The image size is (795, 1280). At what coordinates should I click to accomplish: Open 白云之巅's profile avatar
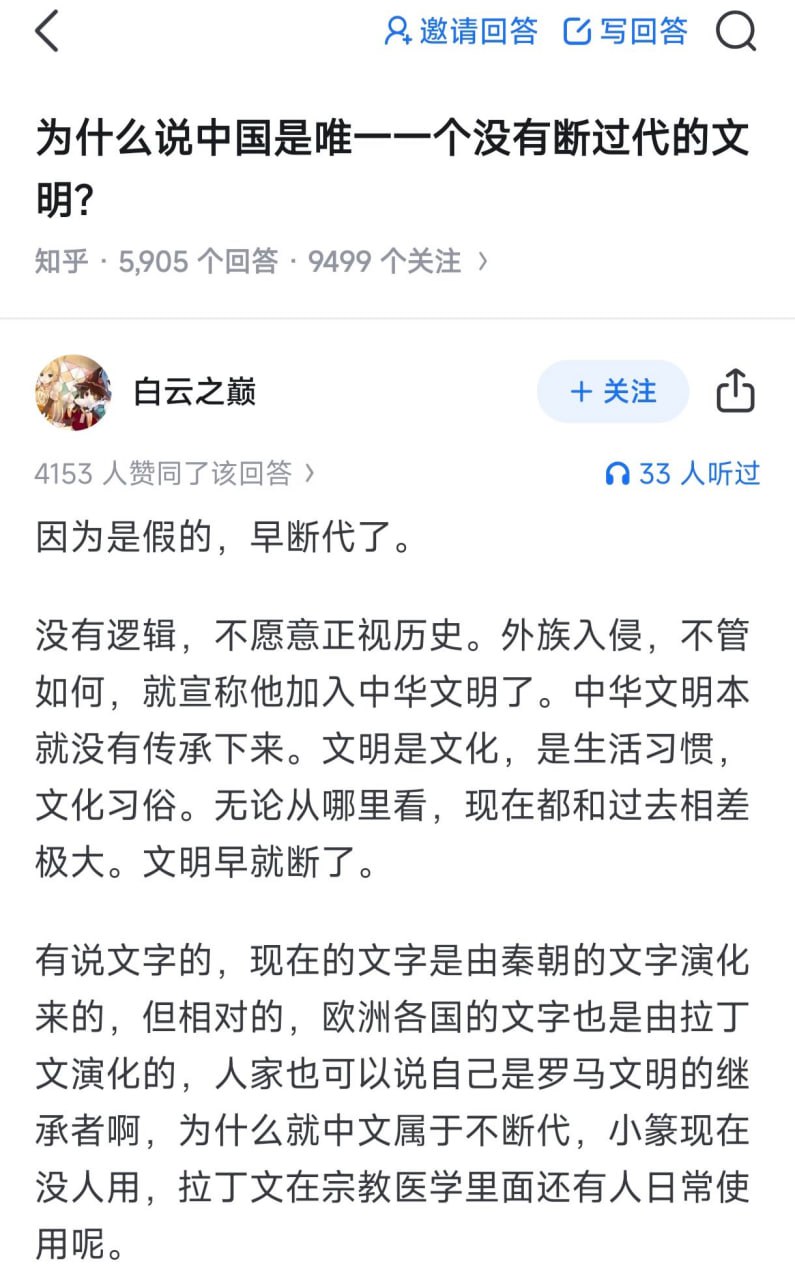click(73, 392)
